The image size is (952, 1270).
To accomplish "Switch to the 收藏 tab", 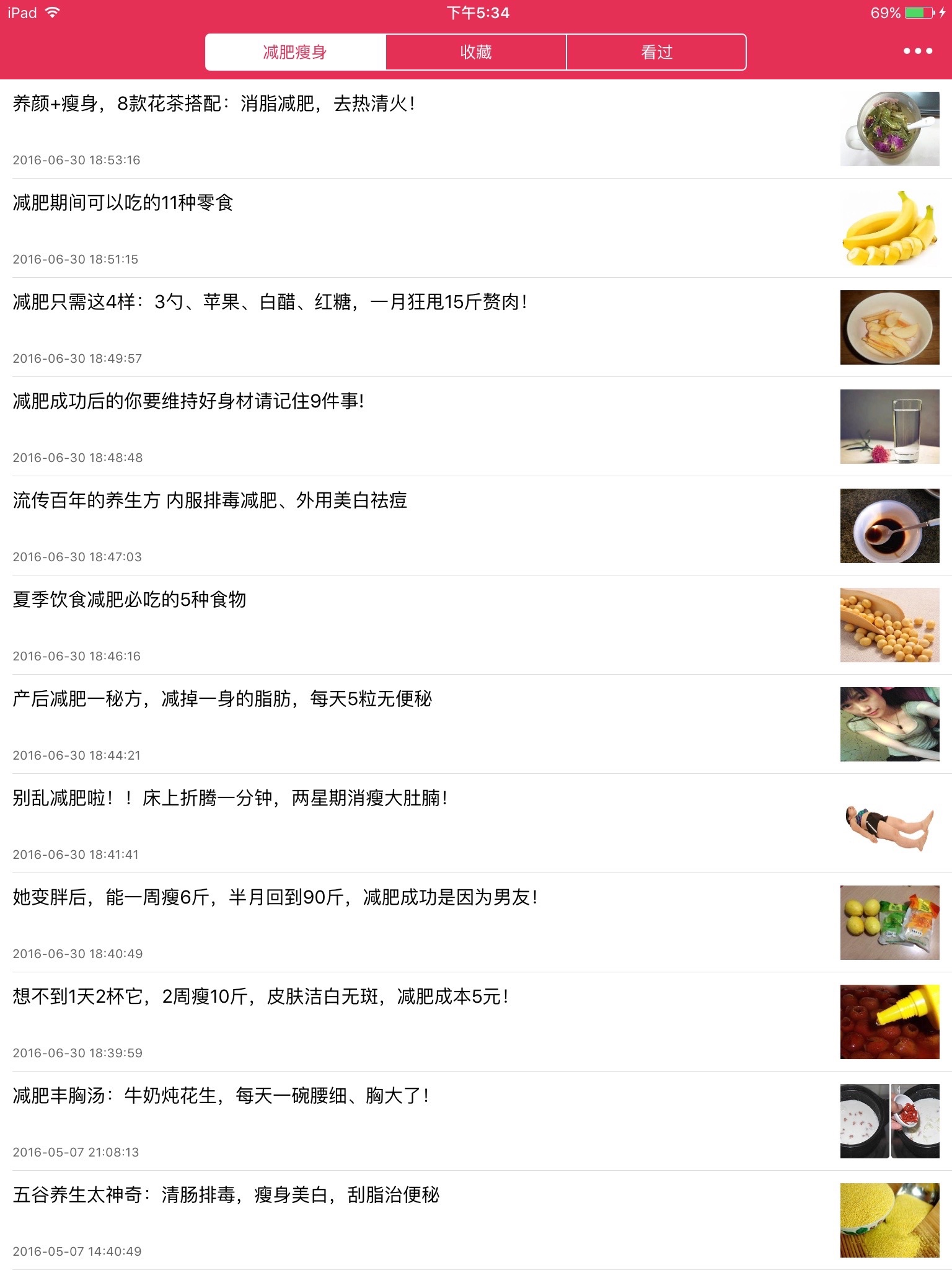I will point(476,52).
